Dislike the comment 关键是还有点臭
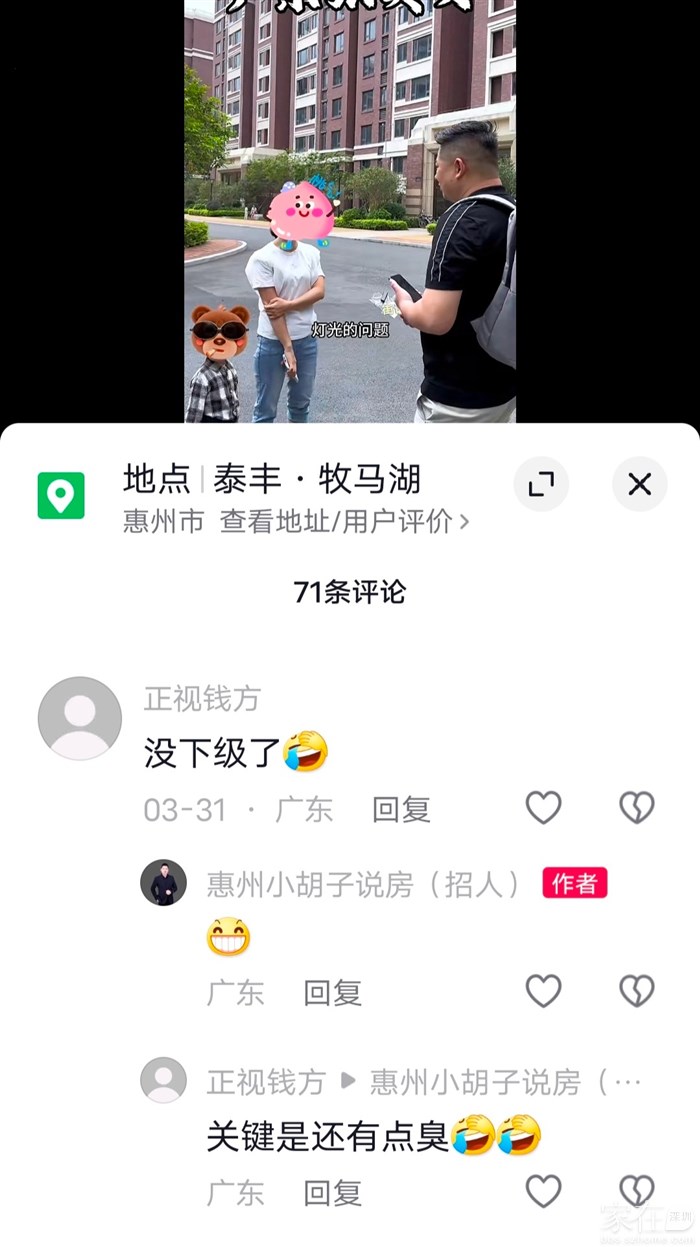 pyautogui.click(x=637, y=1191)
